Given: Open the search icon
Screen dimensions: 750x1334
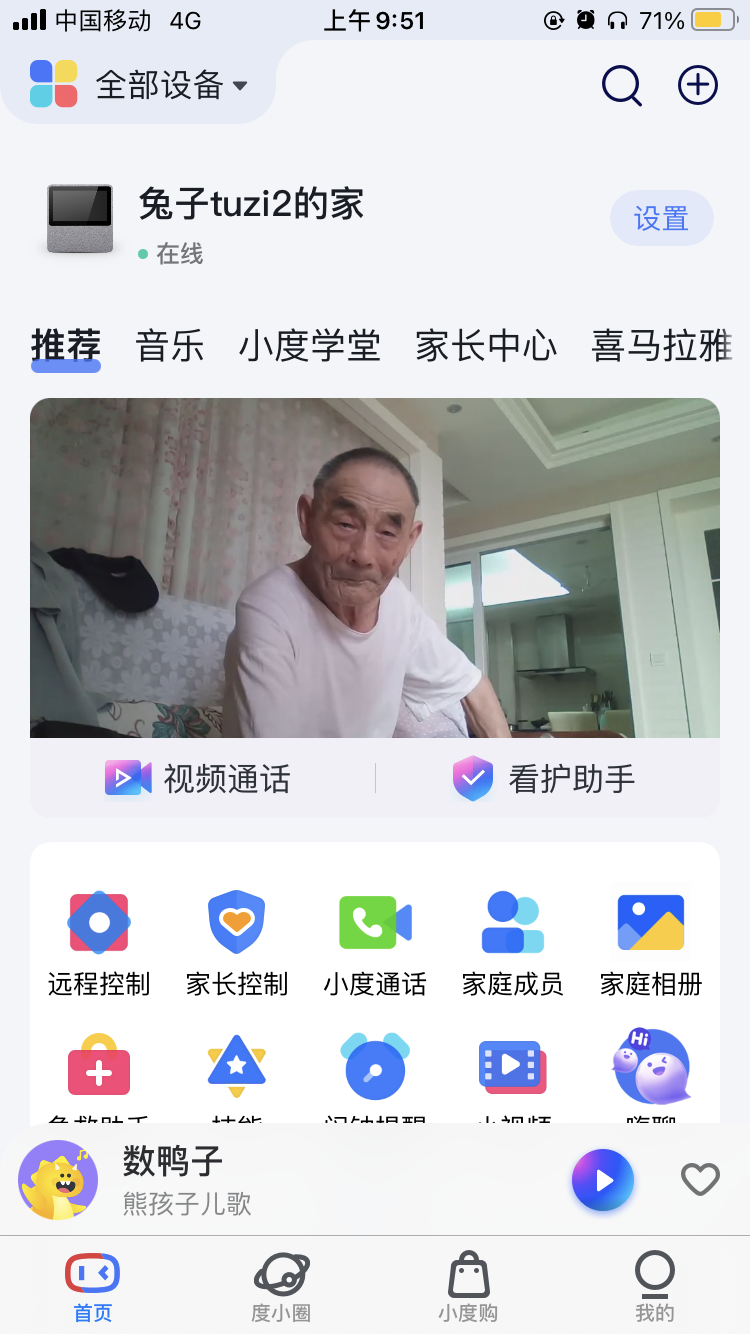Looking at the screenshot, I should [x=621, y=86].
